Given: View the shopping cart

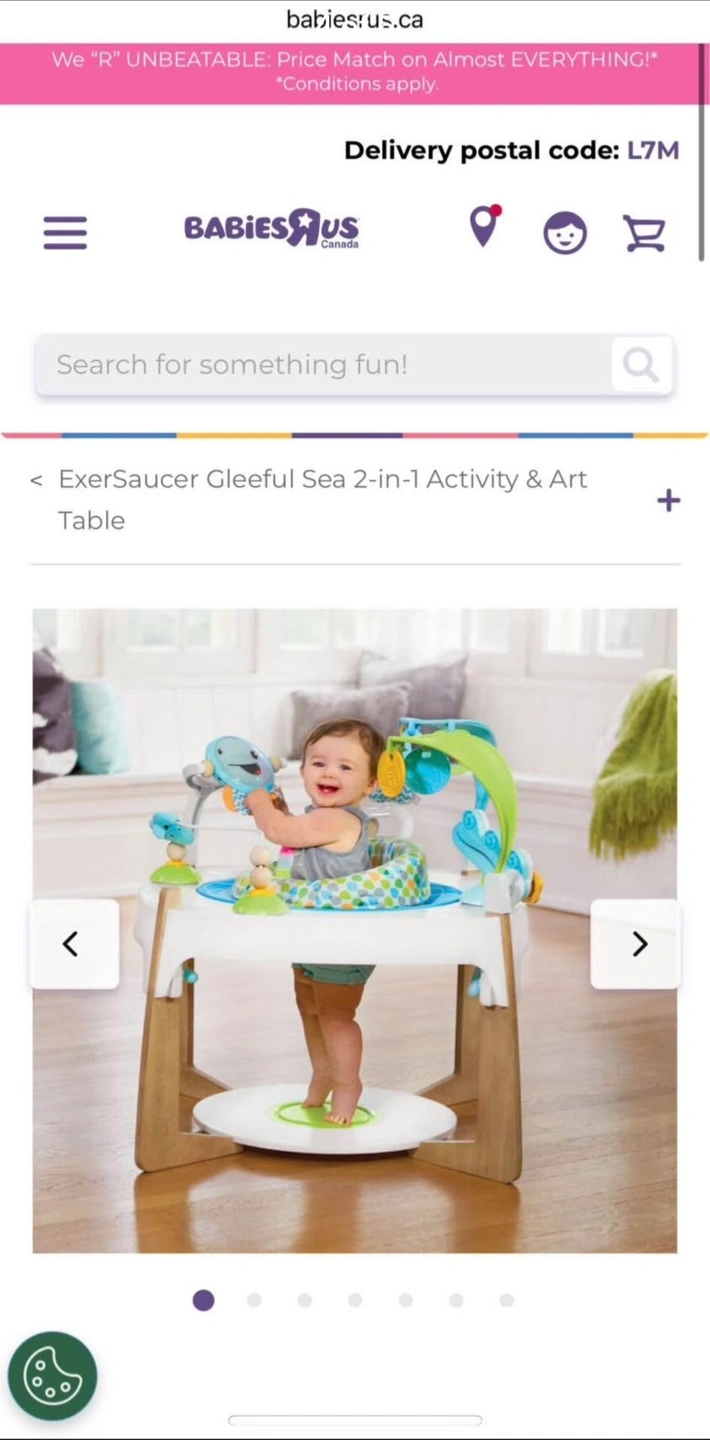Looking at the screenshot, I should pyautogui.click(x=644, y=233).
